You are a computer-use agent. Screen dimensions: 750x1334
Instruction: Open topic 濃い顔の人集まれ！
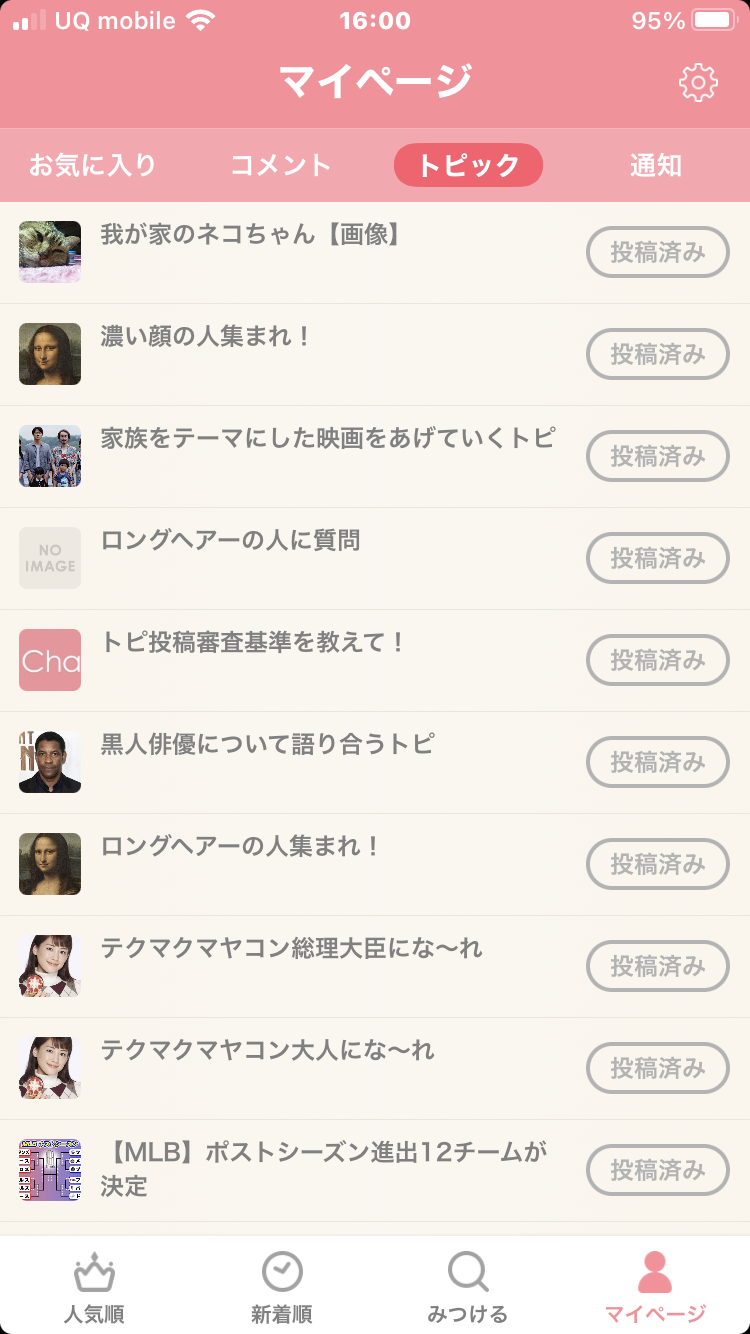pyautogui.click(x=375, y=355)
